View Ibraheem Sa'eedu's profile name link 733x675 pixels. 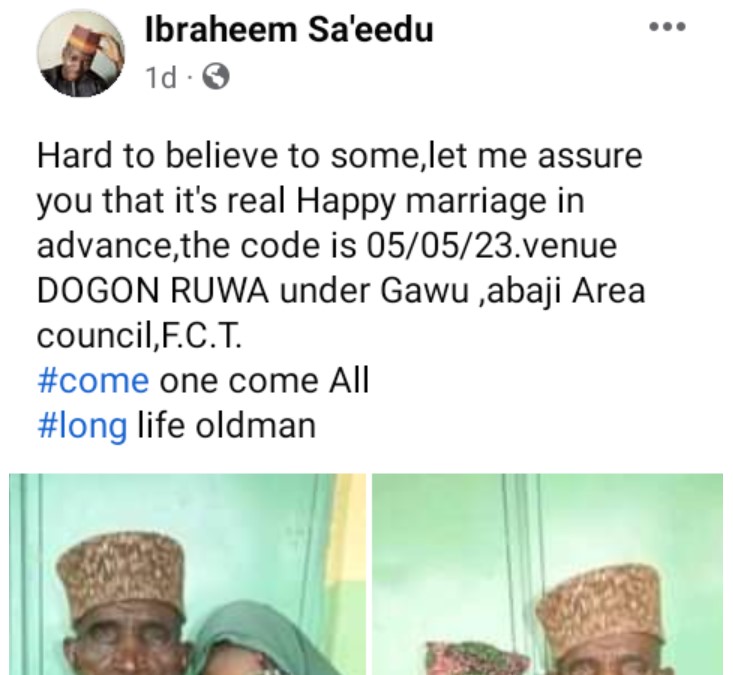289,32
